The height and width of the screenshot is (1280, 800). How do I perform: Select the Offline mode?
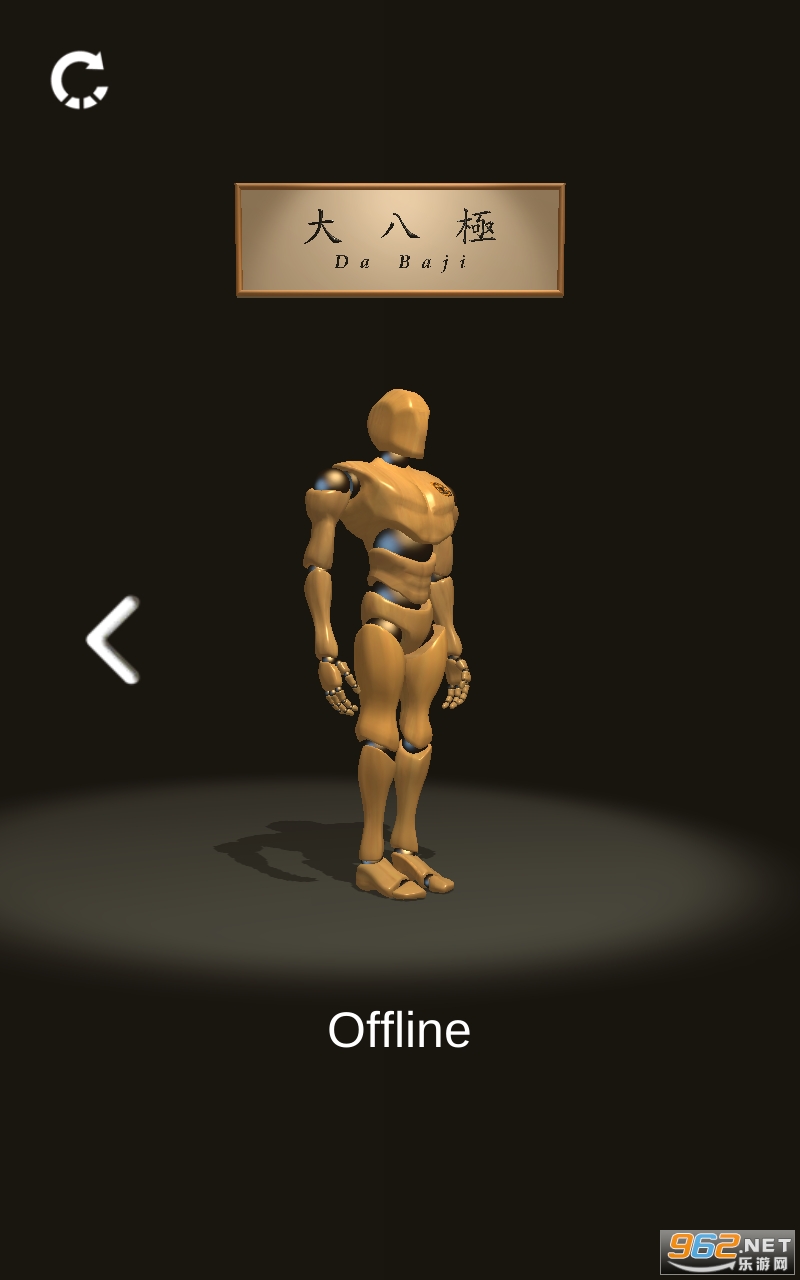pyautogui.click(x=399, y=1030)
